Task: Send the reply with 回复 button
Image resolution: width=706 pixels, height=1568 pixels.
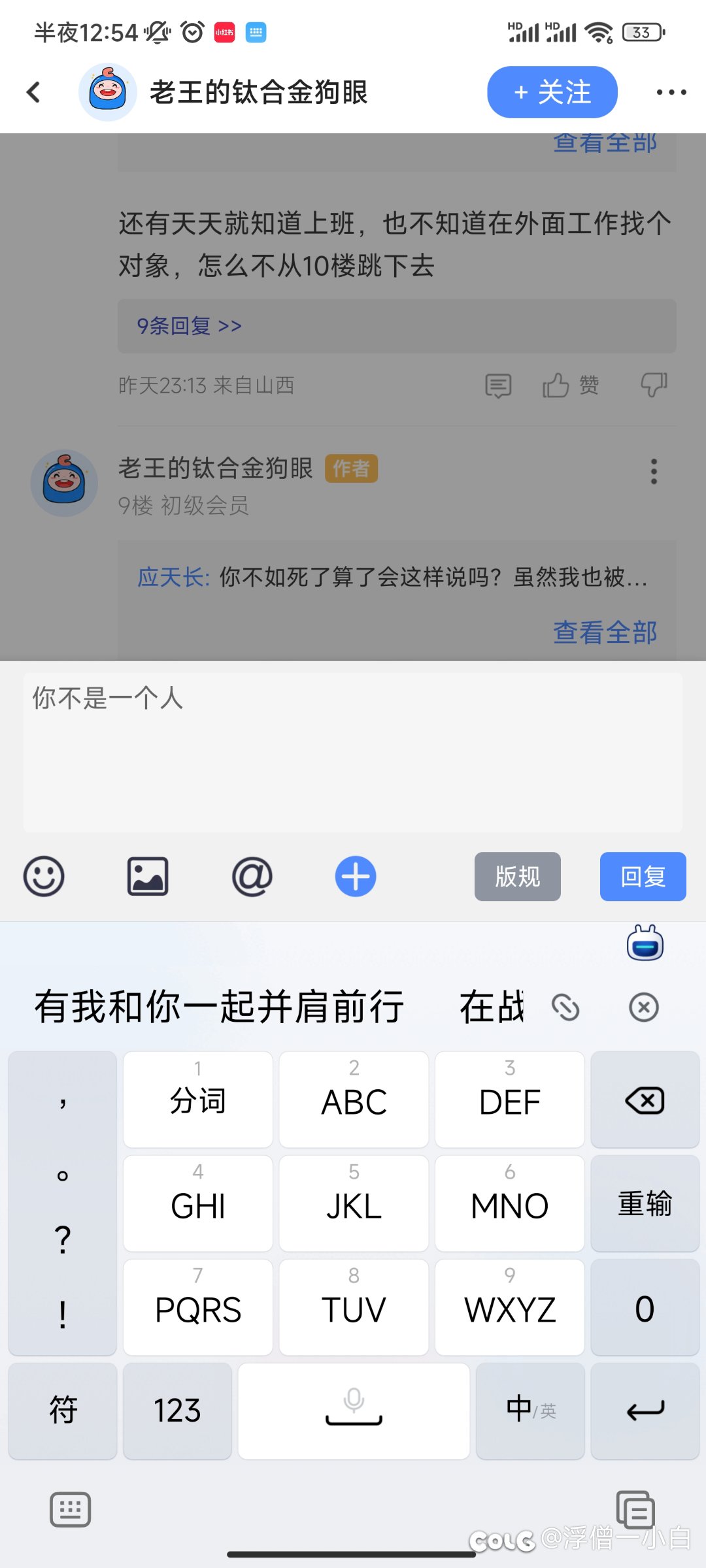Action: (643, 877)
